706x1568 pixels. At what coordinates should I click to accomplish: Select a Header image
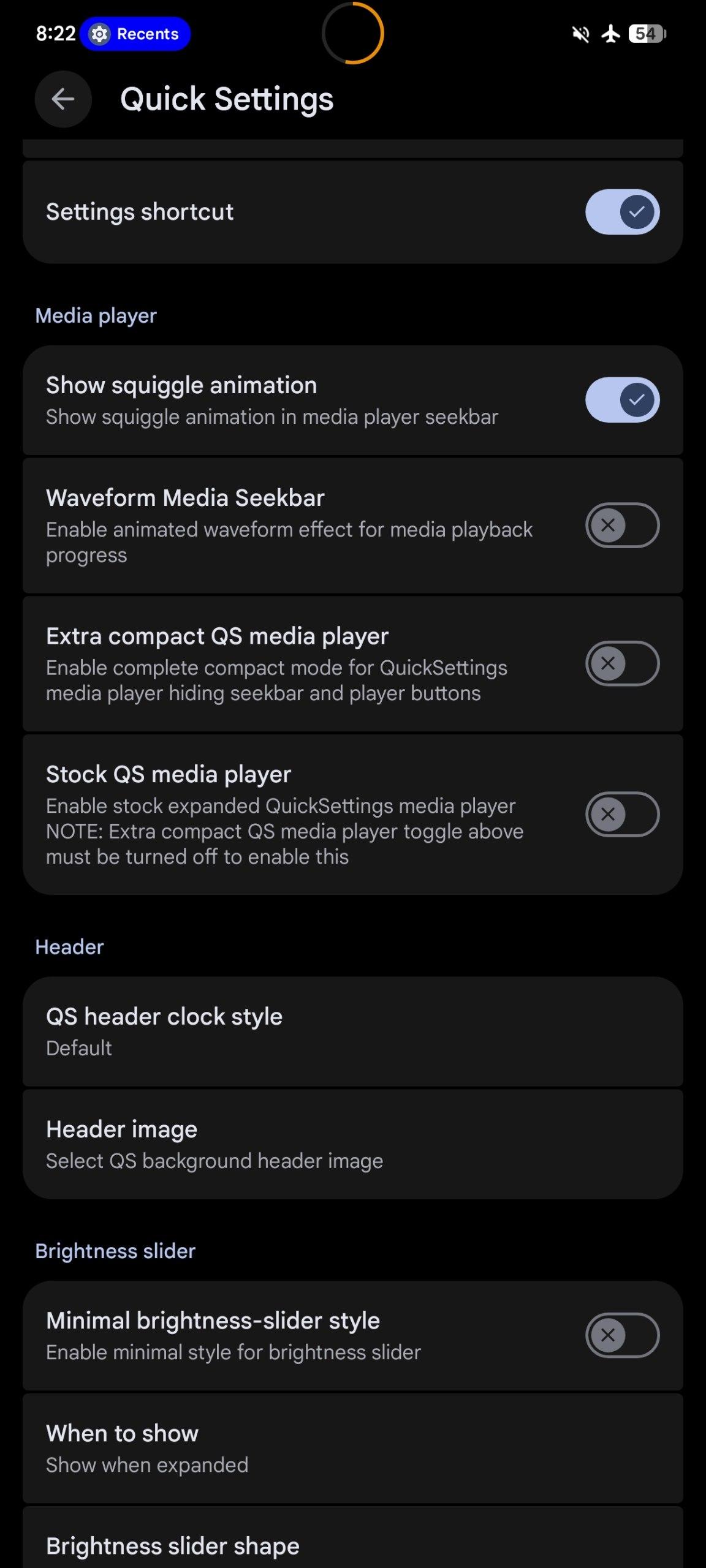(x=352, y=1144)
